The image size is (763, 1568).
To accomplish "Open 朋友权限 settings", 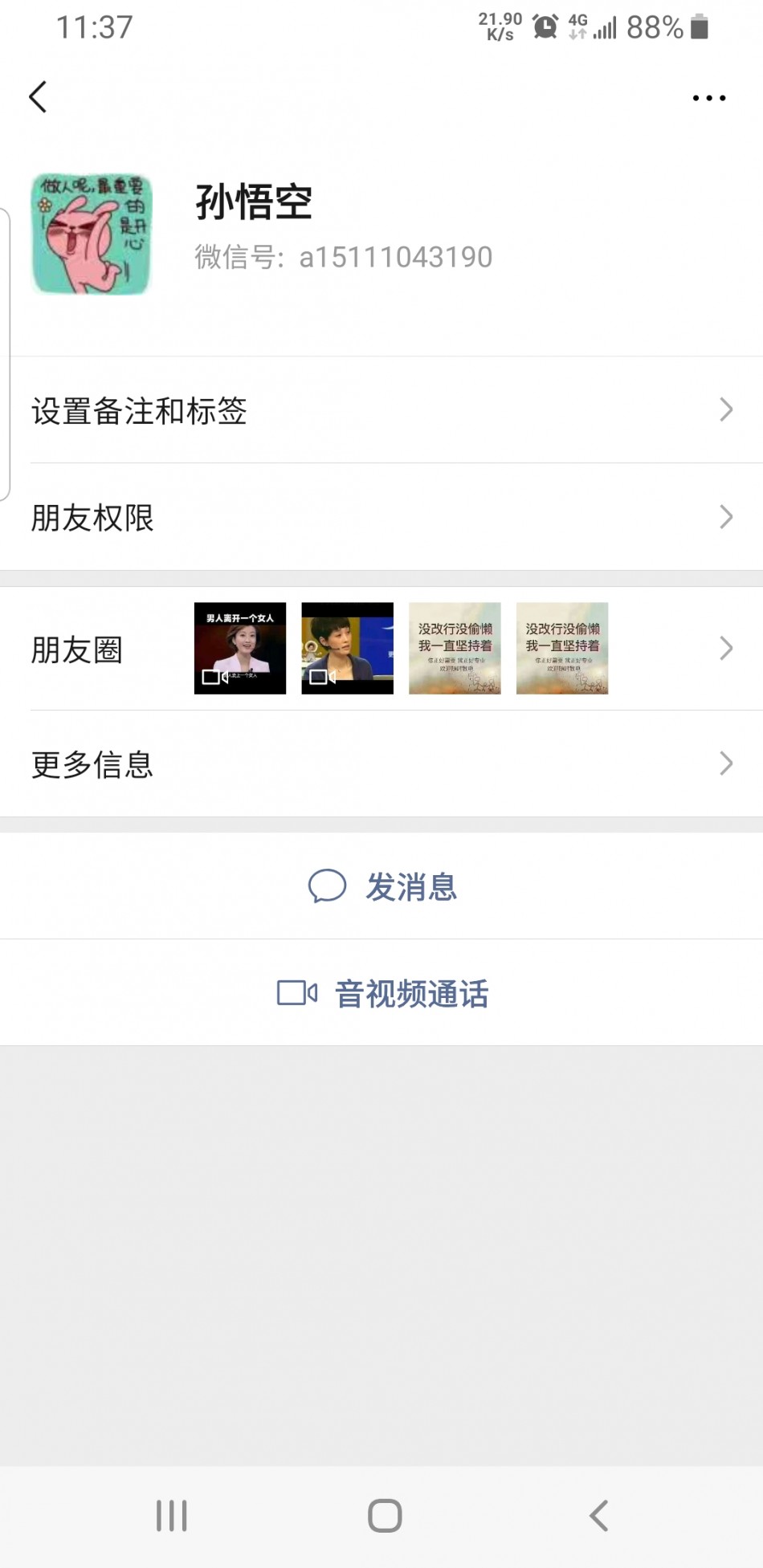I will pos(381,518).
